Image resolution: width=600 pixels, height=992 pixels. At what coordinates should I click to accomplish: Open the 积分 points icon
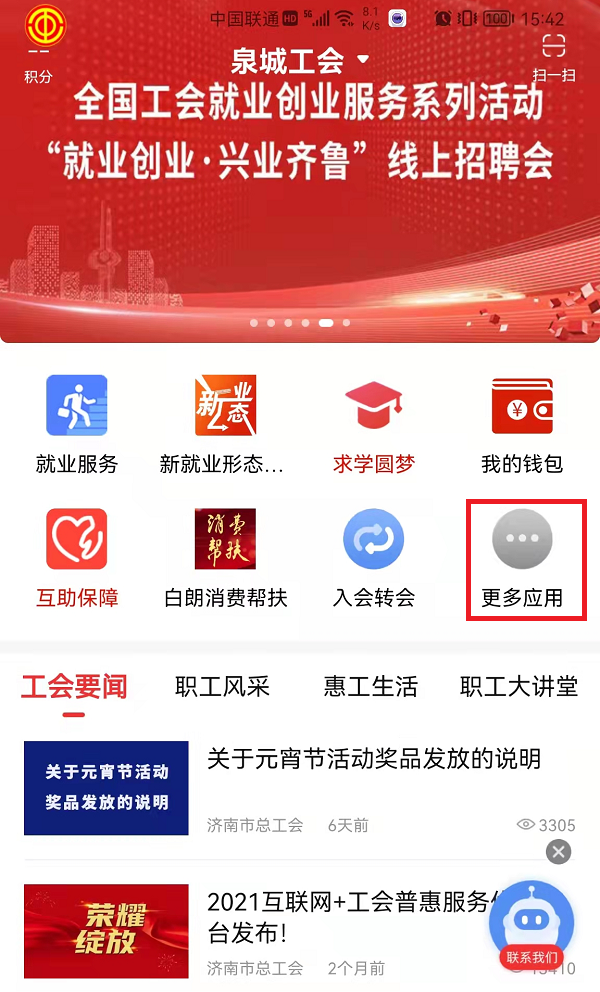point(38,46)
